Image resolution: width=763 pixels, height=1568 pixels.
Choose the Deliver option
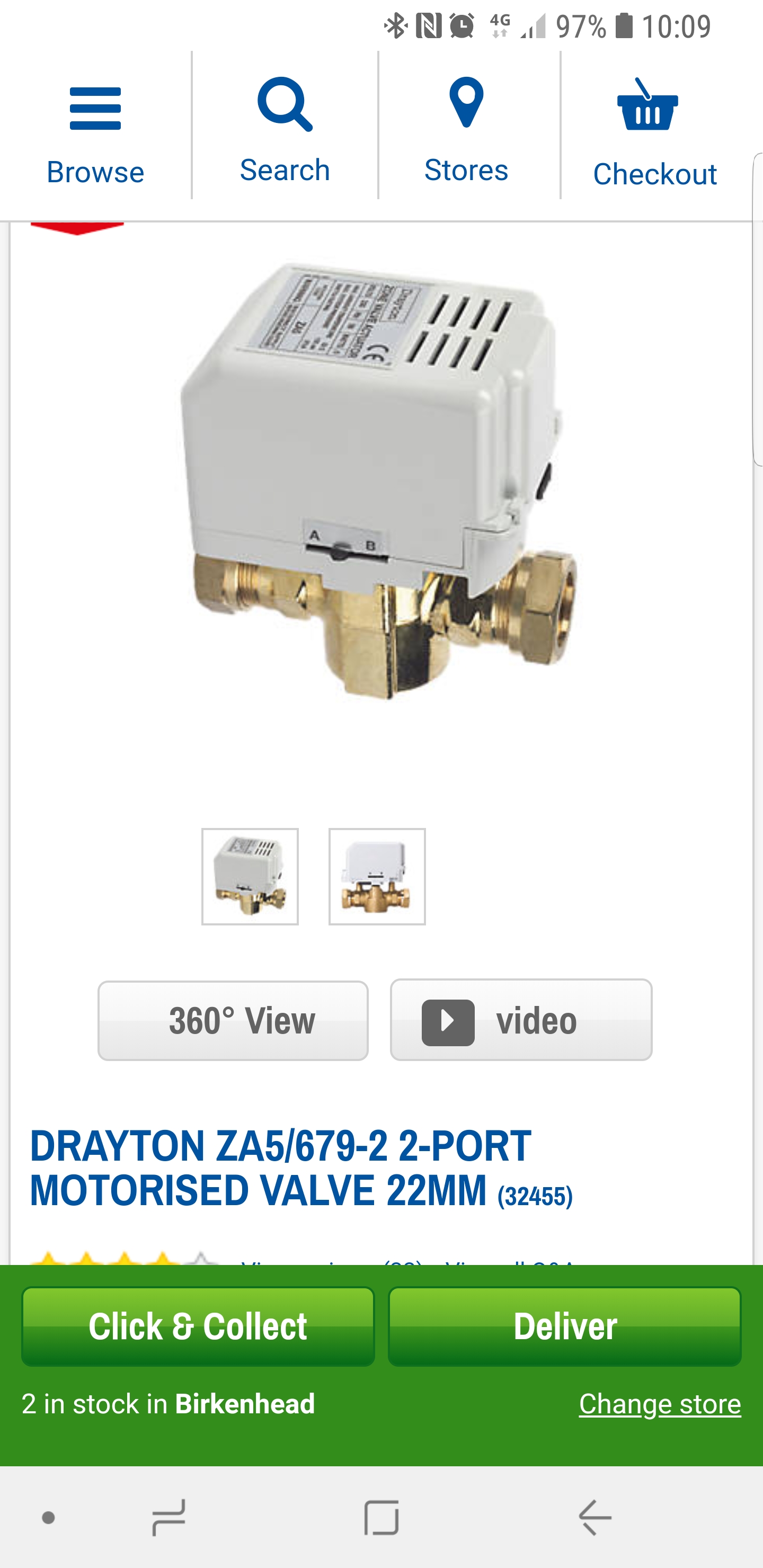(x=564, y=1326)
